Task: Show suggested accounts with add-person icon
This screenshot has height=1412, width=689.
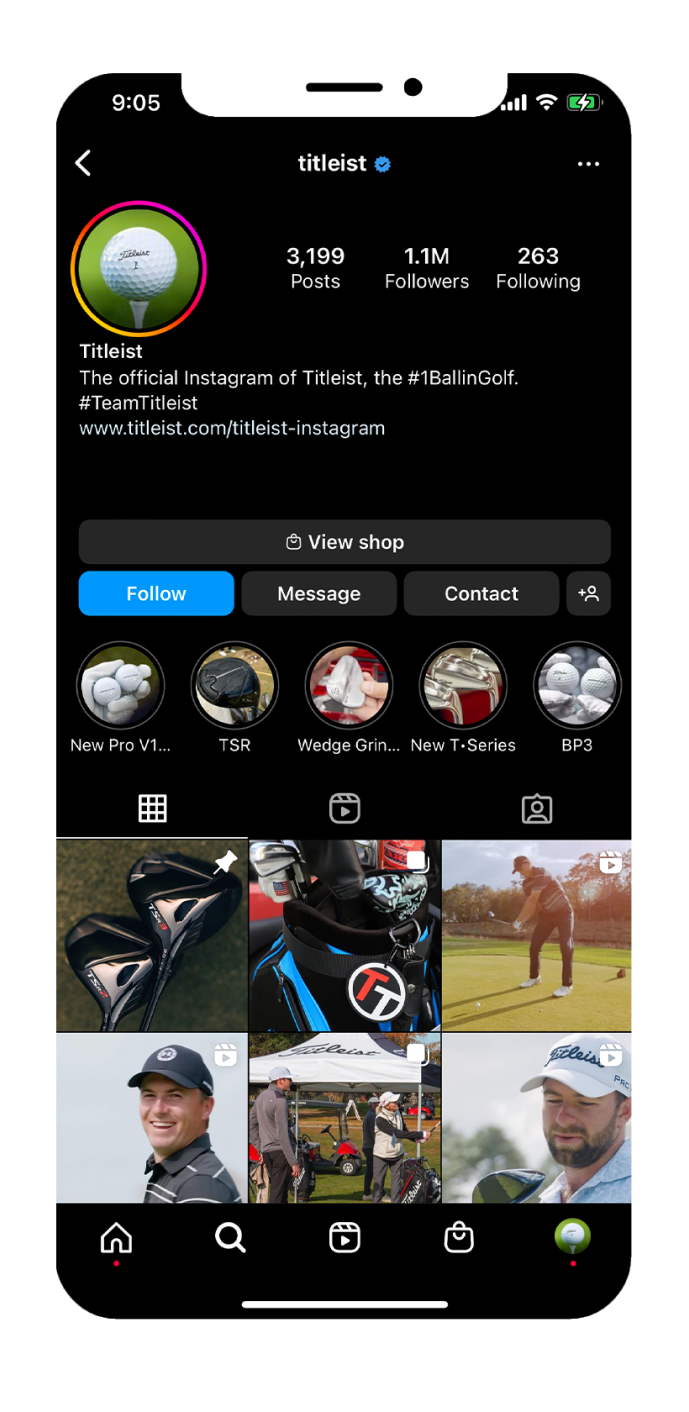Action: pyautogui.click(x=588, y=593)
